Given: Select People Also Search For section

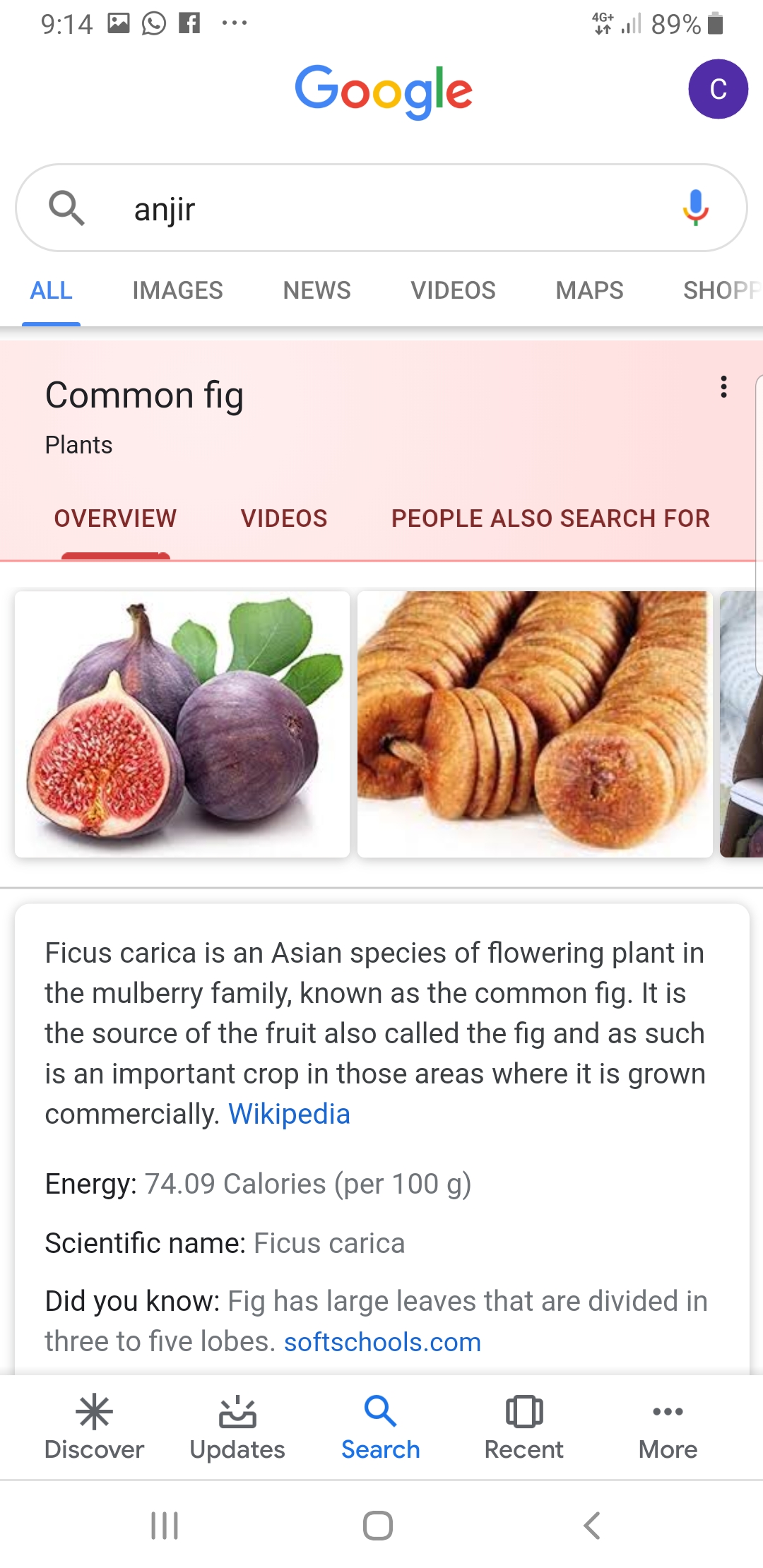Looking at the screenshot, I should pos(550,518).
